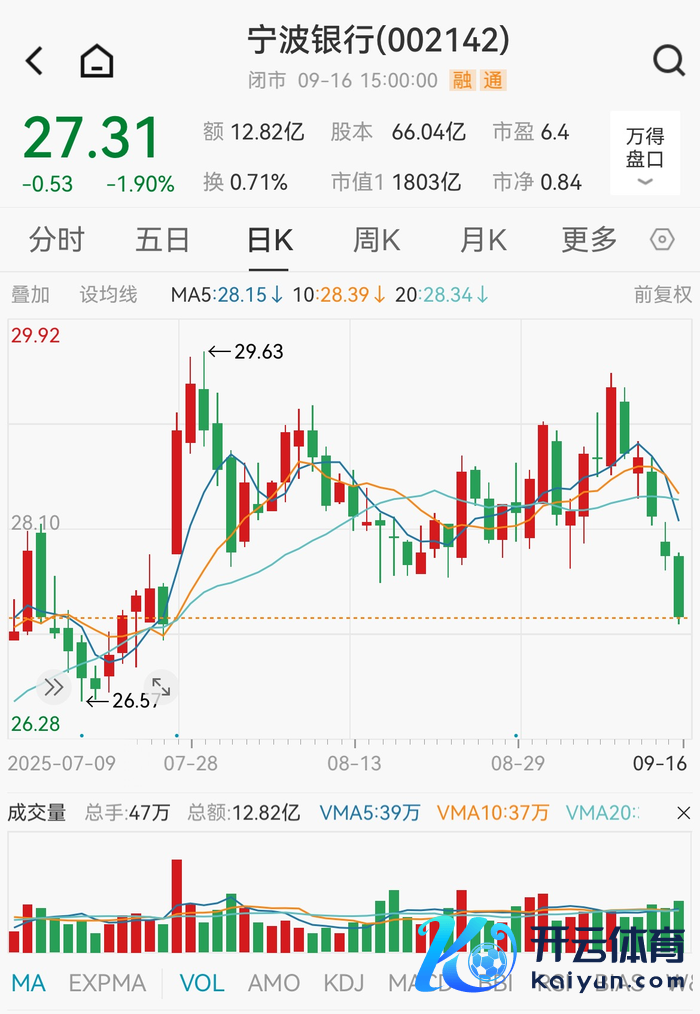Expand the K-line chart to fullscreen
Screen dimensions: 700x1014
160,687
